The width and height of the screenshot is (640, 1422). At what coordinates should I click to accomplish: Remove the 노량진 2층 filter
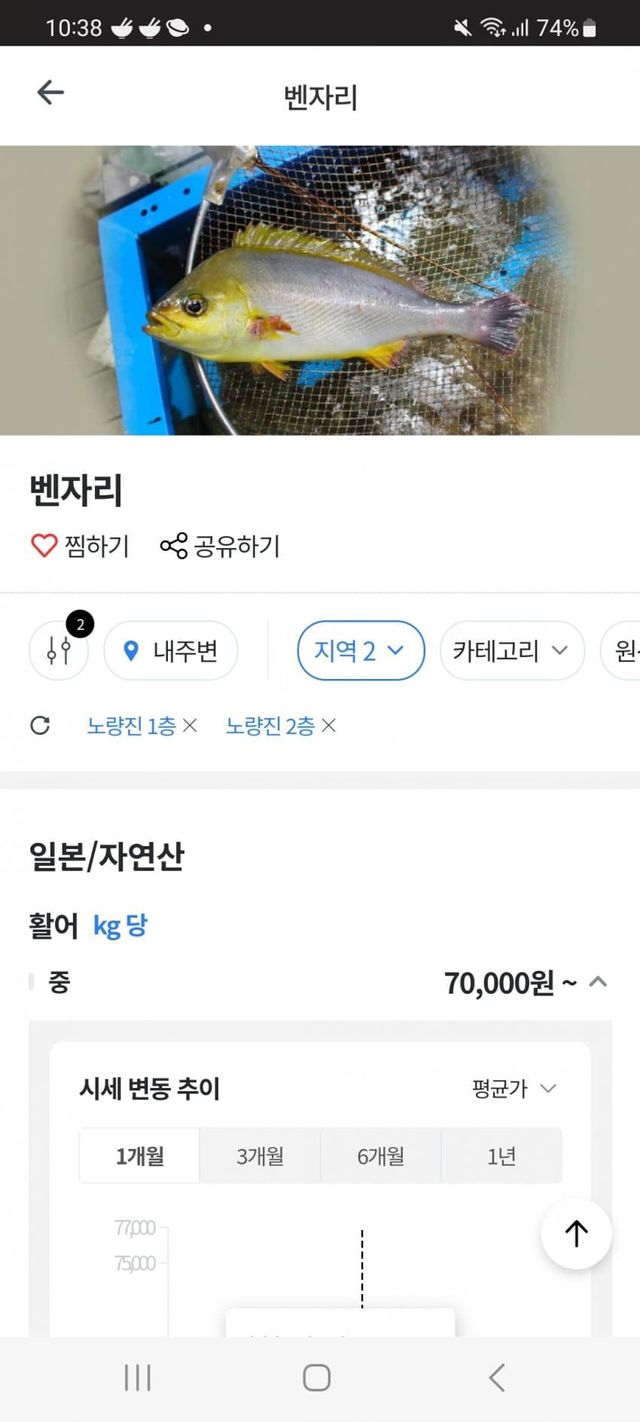(x=328, y=726)
